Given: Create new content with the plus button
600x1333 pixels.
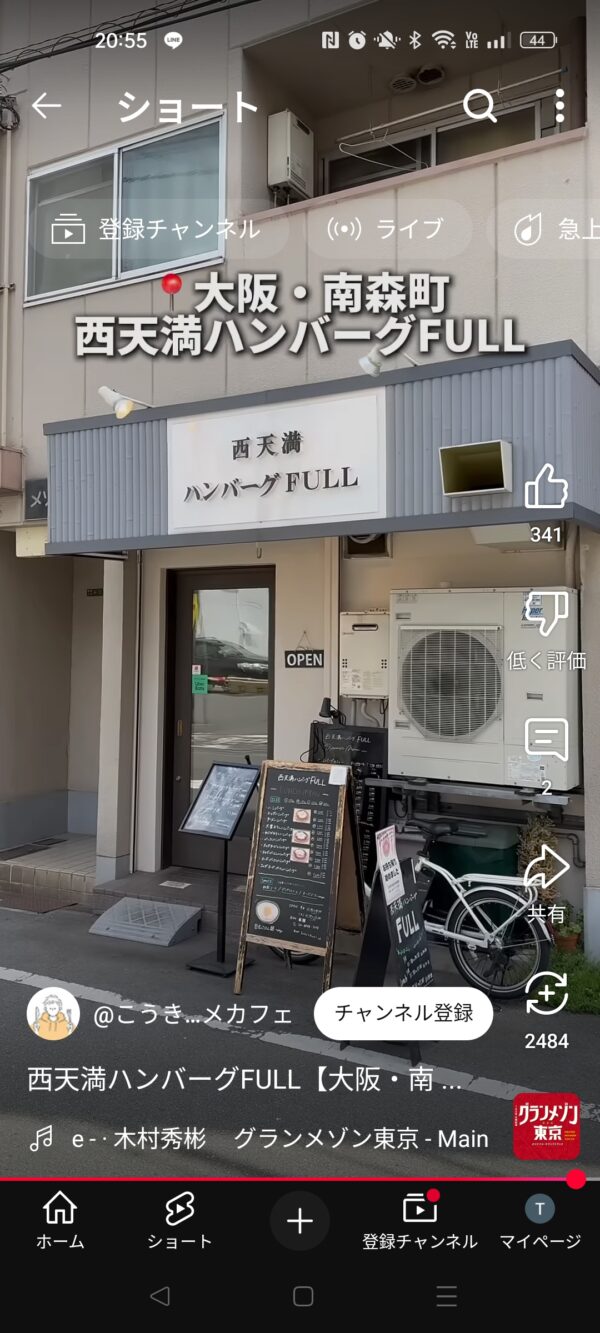Looking at the screenshot, I should [300, 1221].
